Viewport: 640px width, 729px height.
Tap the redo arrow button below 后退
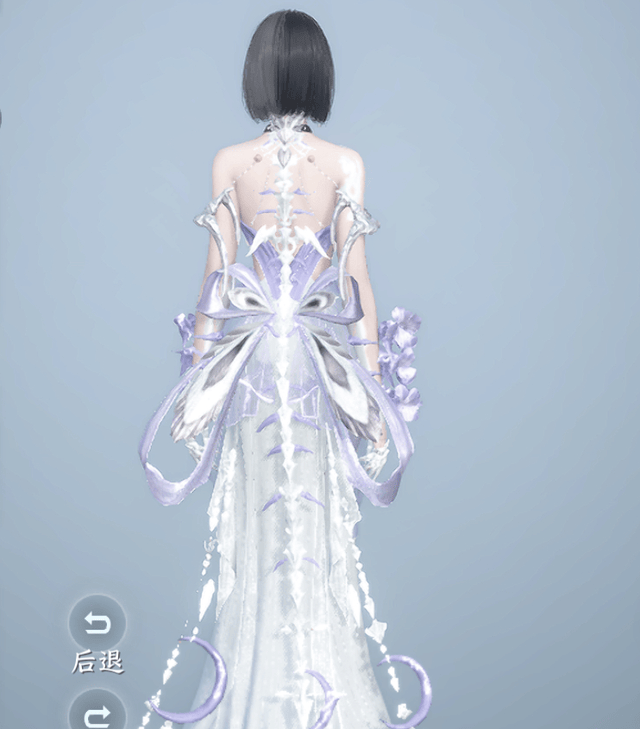[x=98, y=710]
